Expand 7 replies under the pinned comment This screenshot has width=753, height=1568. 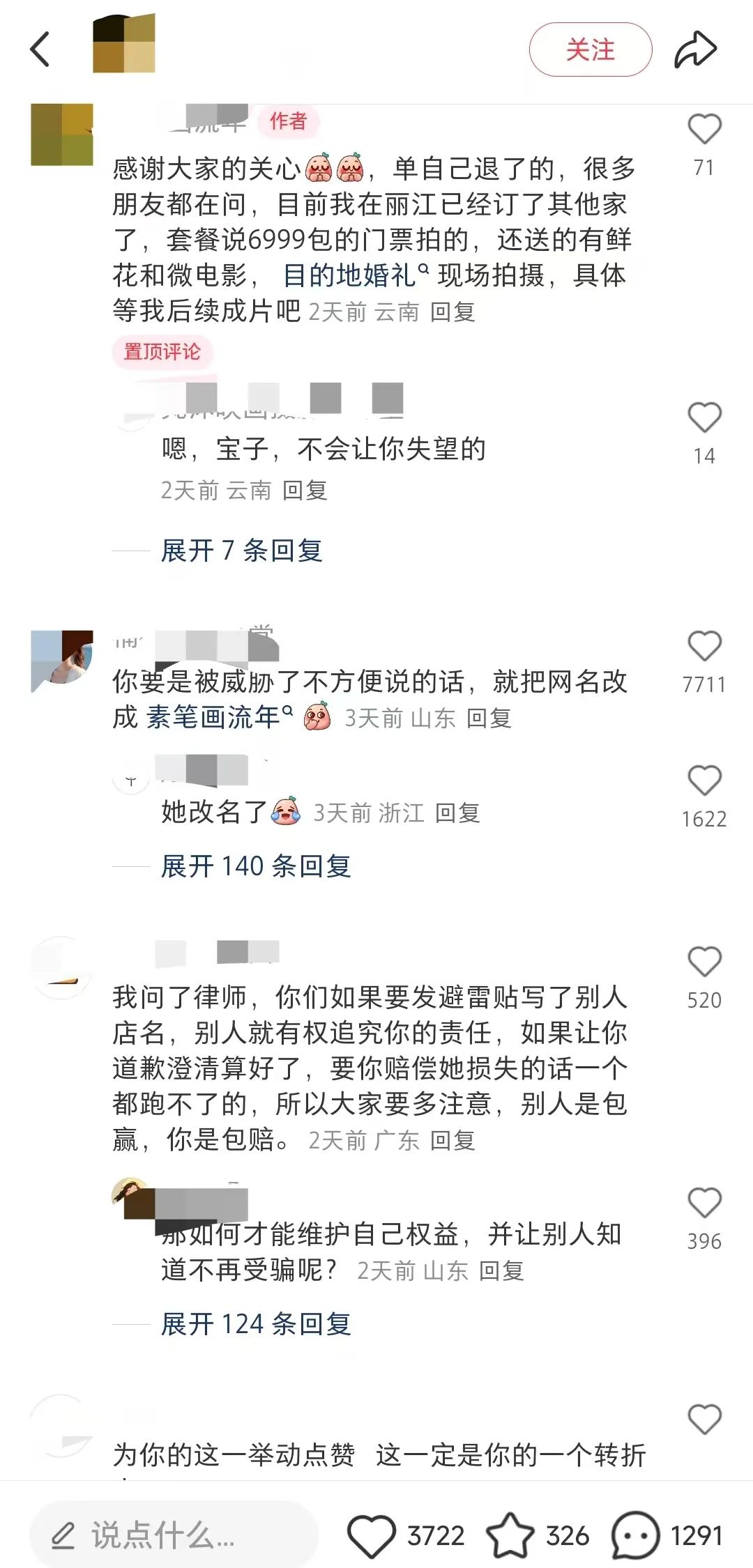click(x=241, y=551)
